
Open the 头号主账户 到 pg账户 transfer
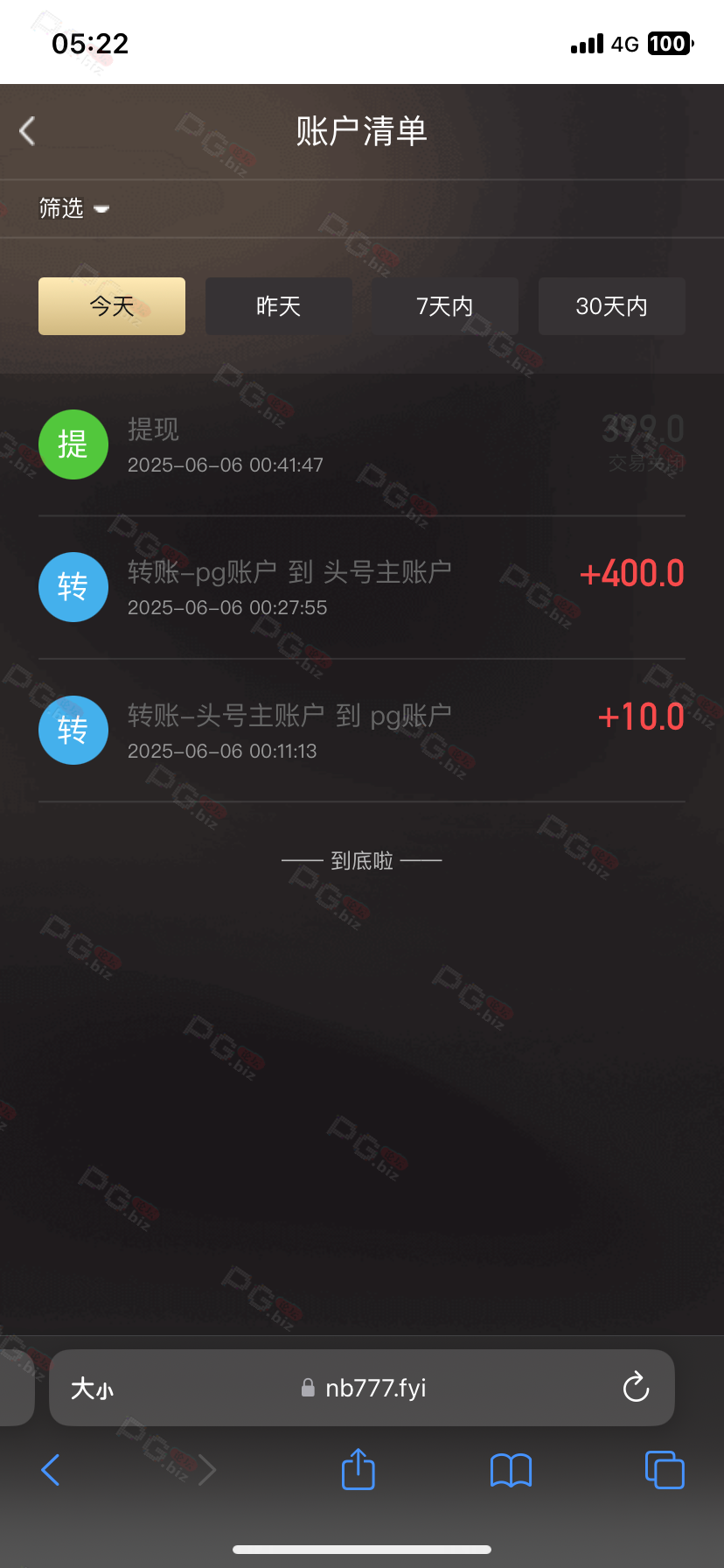click(x=362, y=731)
